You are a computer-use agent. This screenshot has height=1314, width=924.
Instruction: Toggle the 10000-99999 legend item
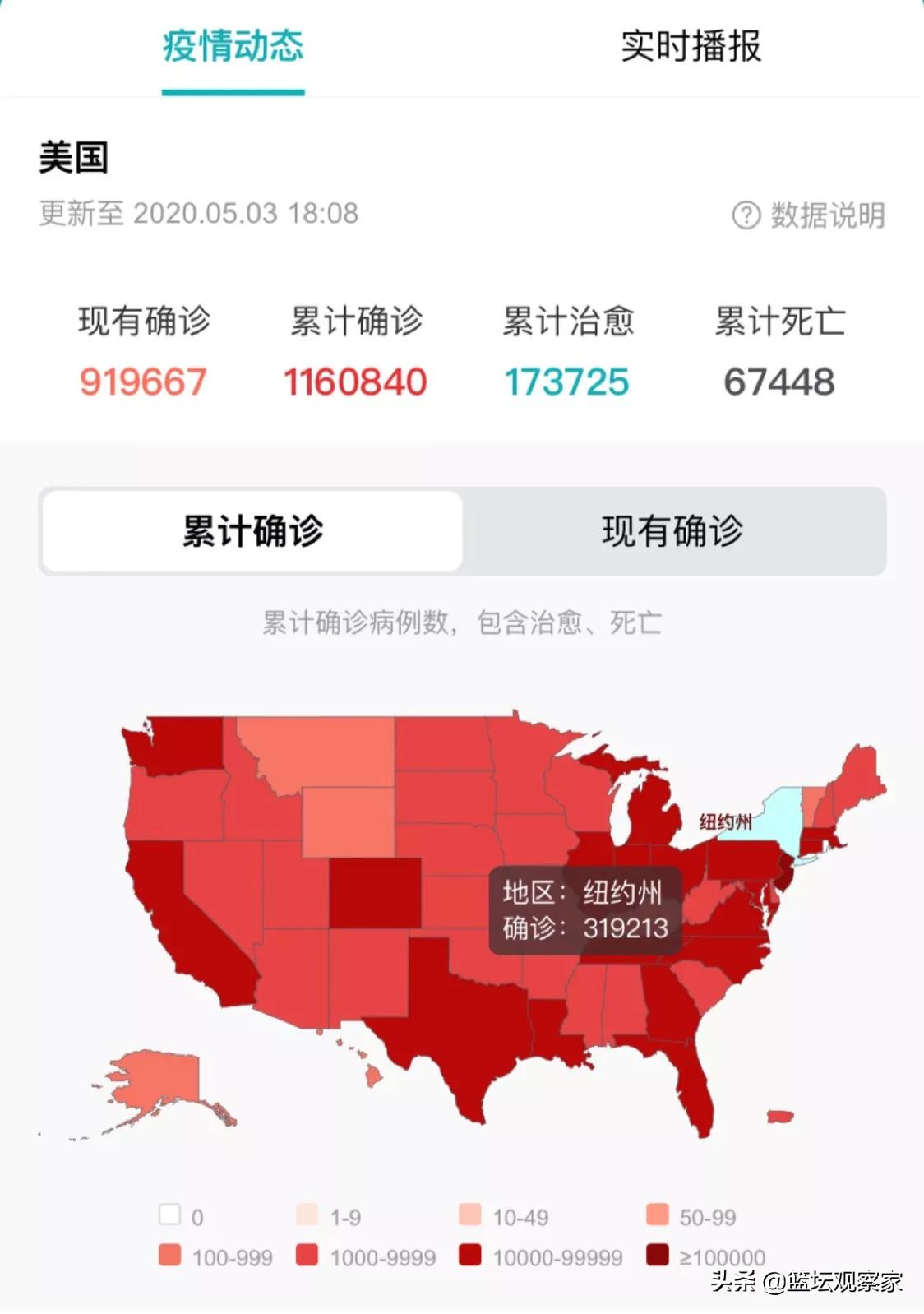click(541, 1256)
